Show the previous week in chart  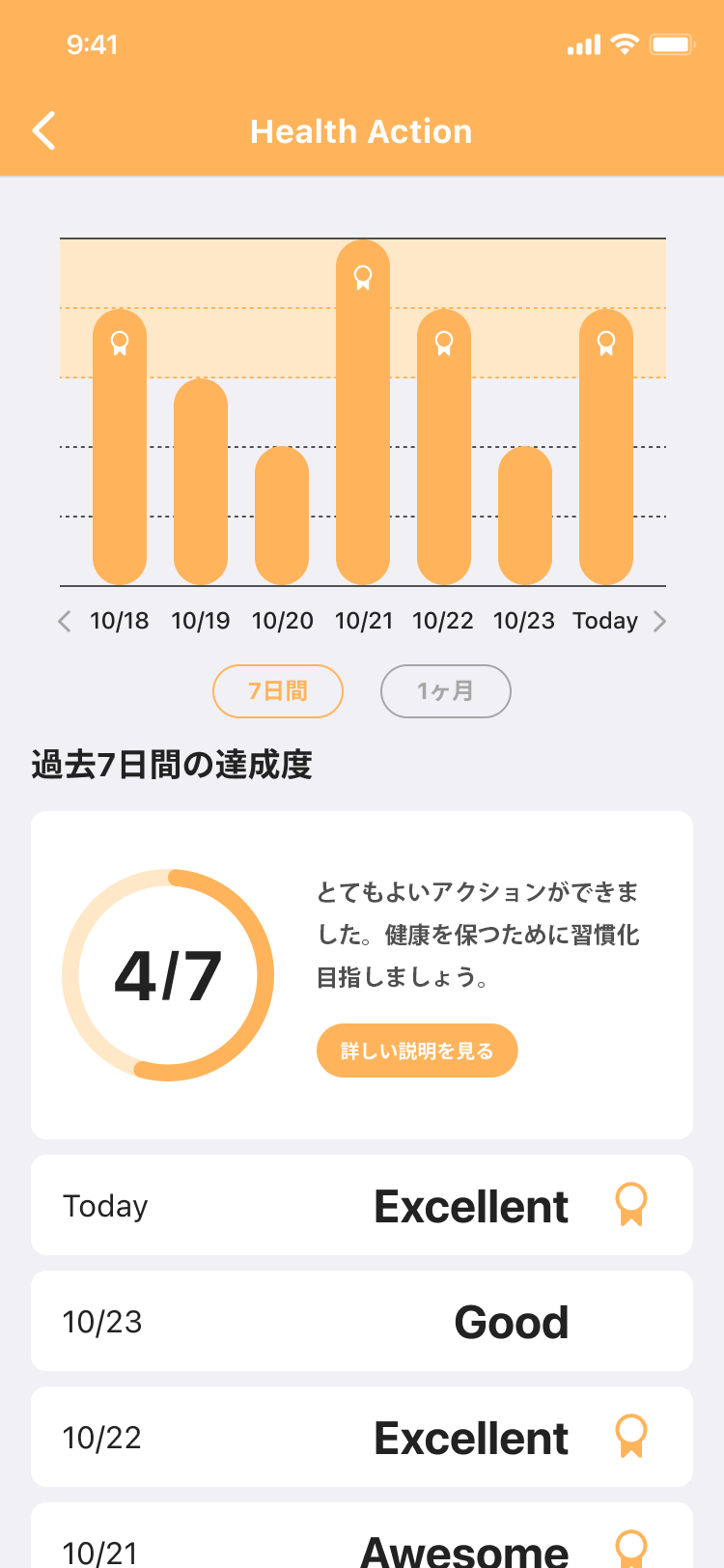point(65,621)
